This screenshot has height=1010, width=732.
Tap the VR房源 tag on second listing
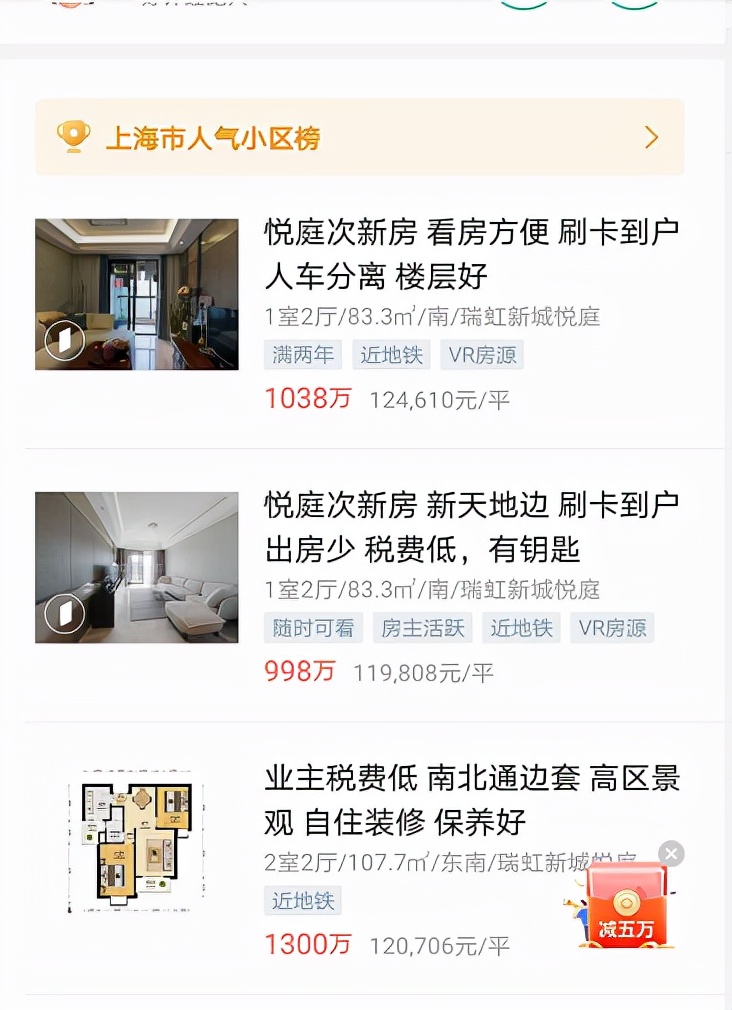point(611,628)
